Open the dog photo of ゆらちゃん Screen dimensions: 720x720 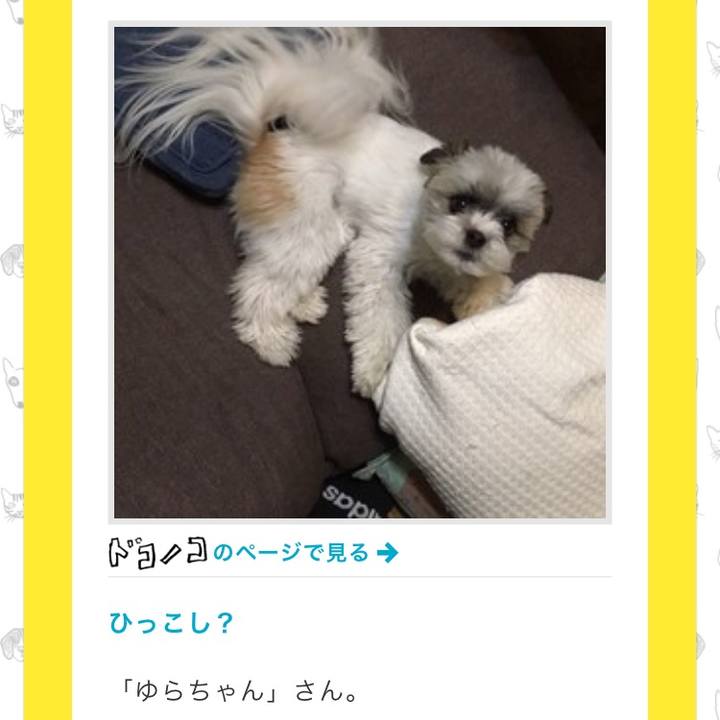(359, 272)
